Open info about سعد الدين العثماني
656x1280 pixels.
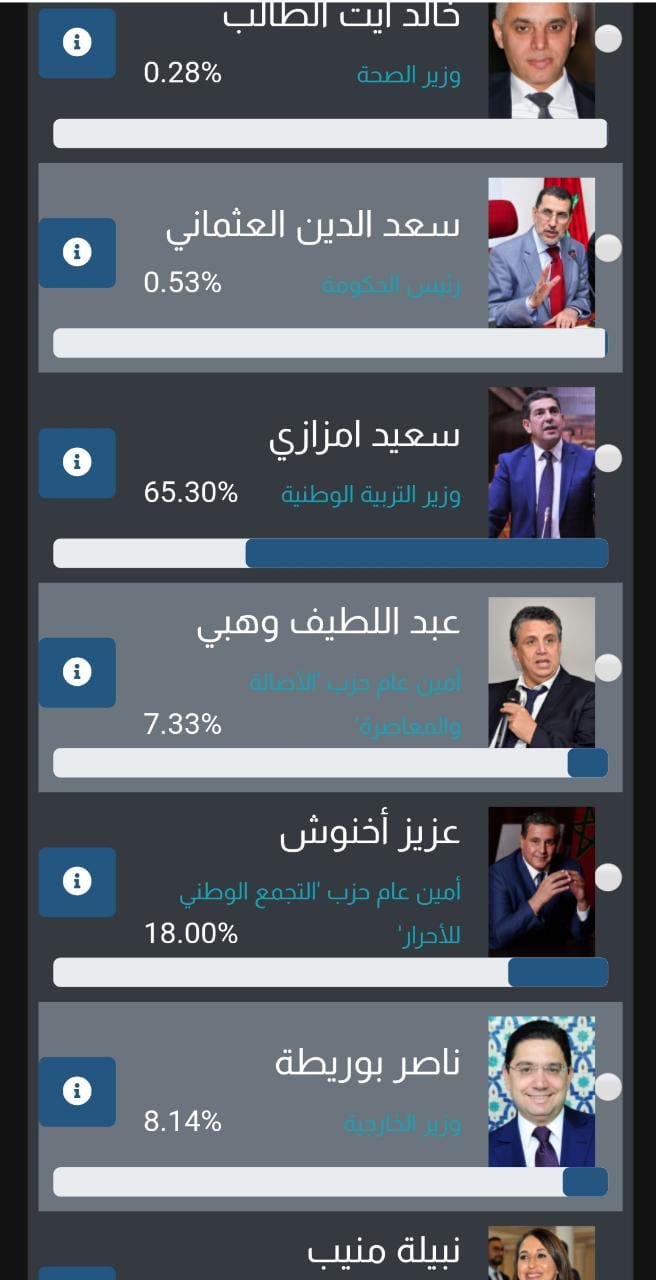click(77, 253)
